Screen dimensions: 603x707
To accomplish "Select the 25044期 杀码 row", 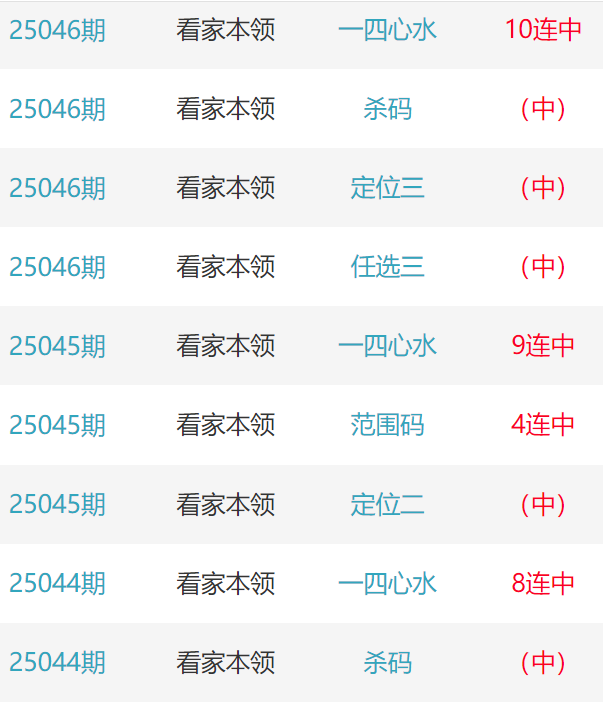I will pos(387,662).
